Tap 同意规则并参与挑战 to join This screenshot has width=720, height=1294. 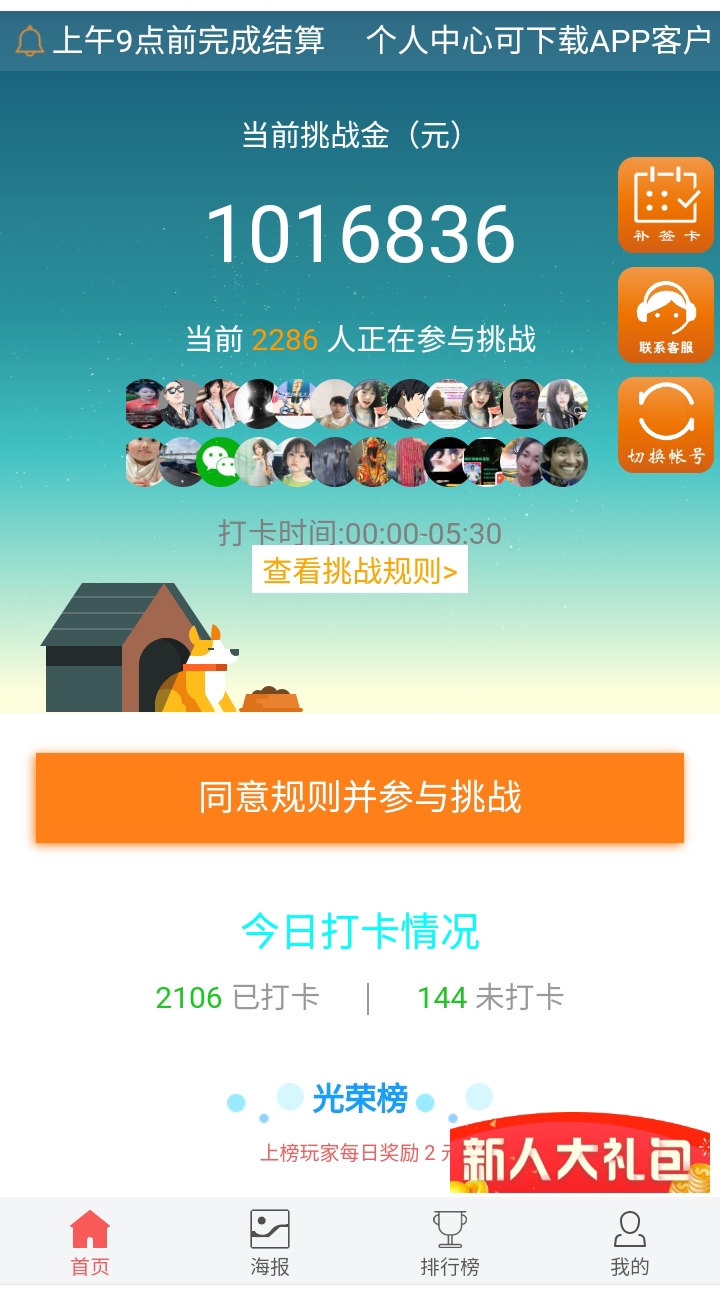pos(360,798)
